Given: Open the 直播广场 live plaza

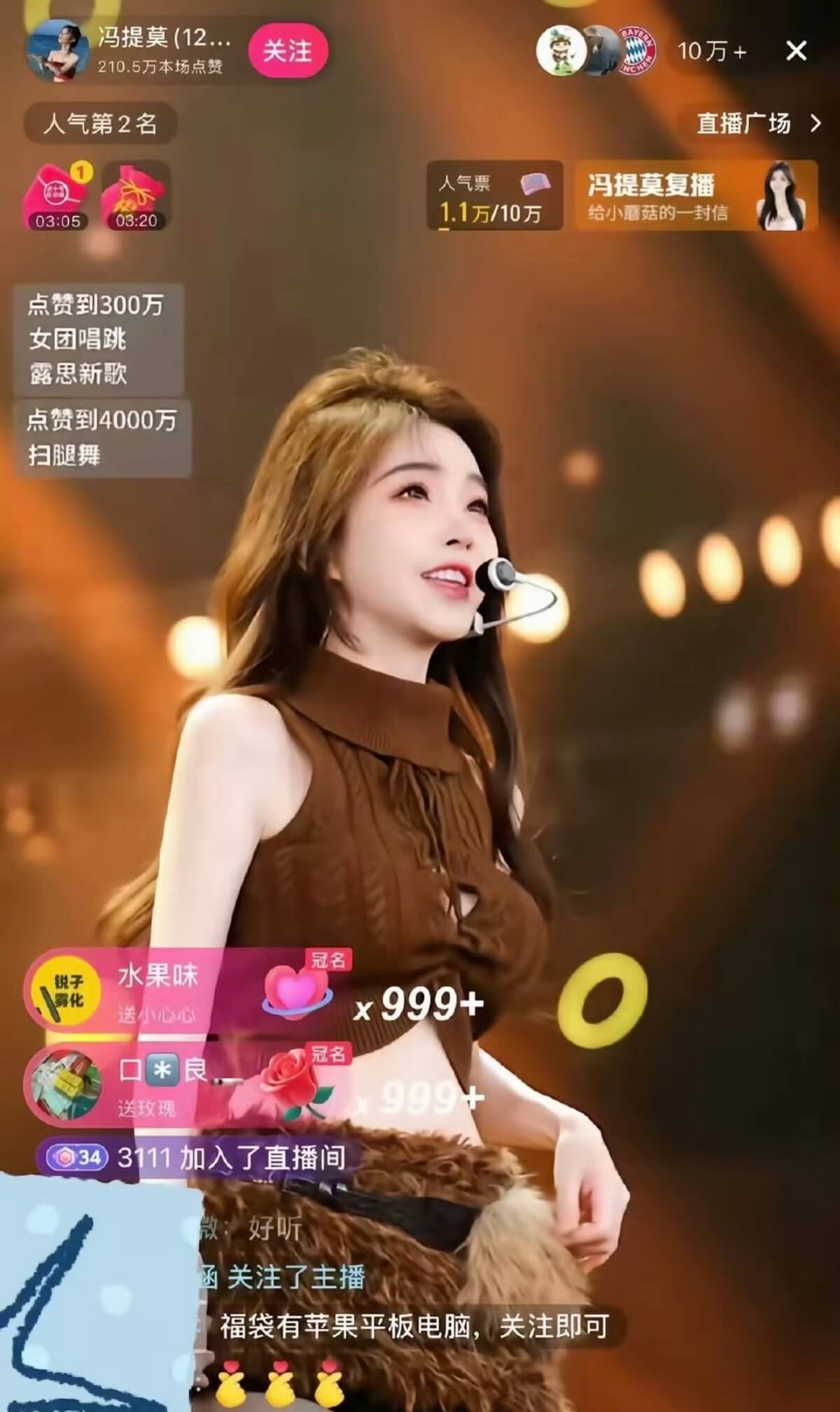Looking at the screenshot, I should (x=757, y=124).
